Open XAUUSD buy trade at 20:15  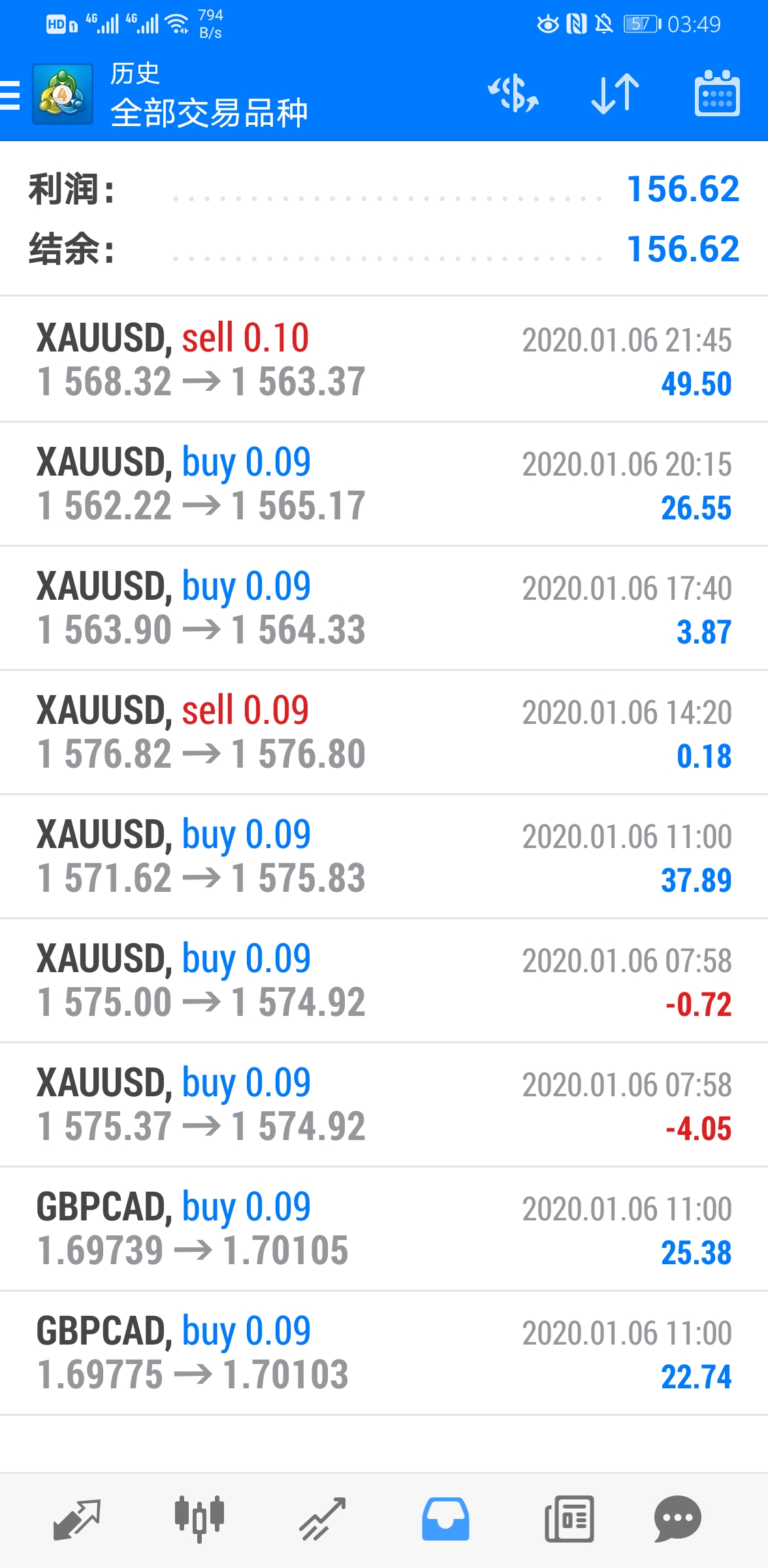pyautogui.click(x=384, y=484)
